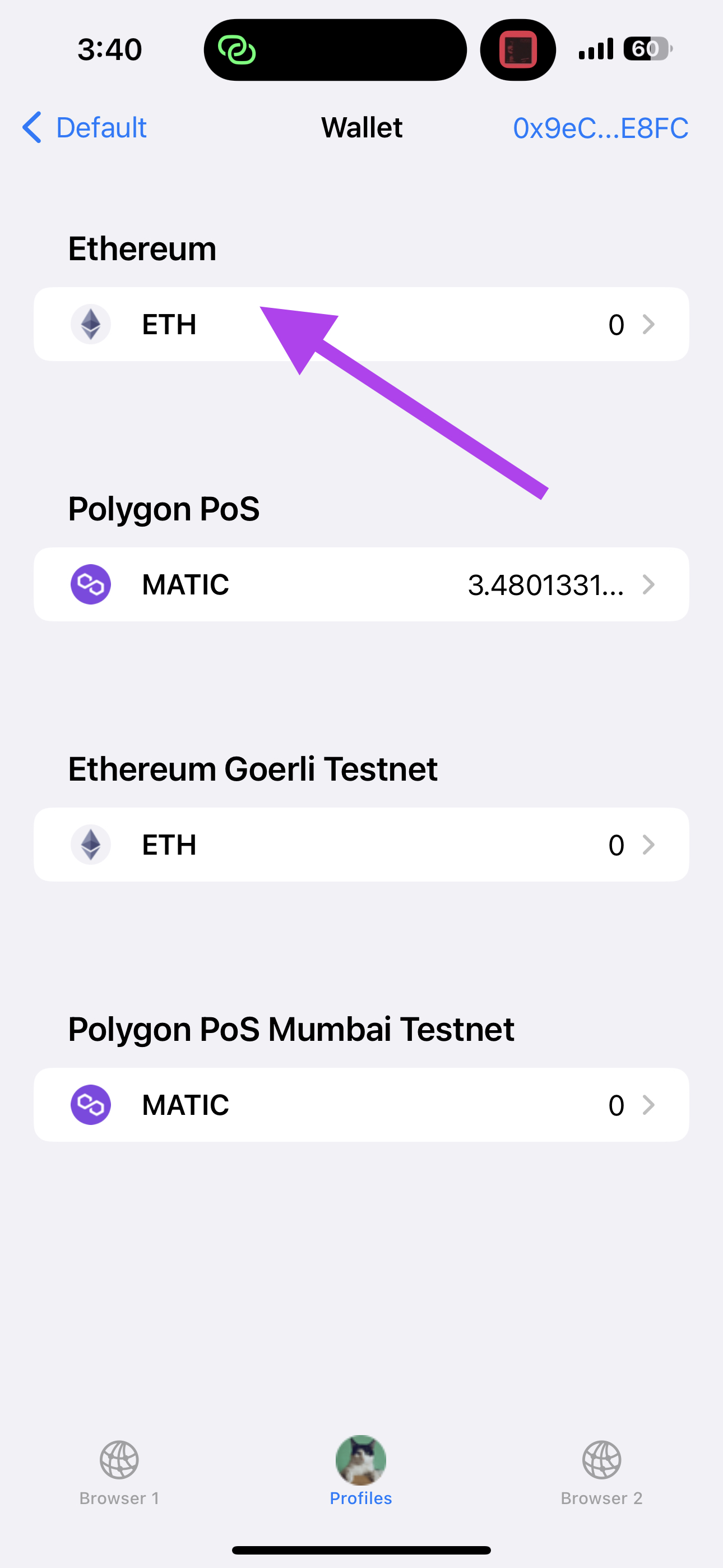Tap the Polygon PoS section heading

pyautogui.click(x=164, y=509)
